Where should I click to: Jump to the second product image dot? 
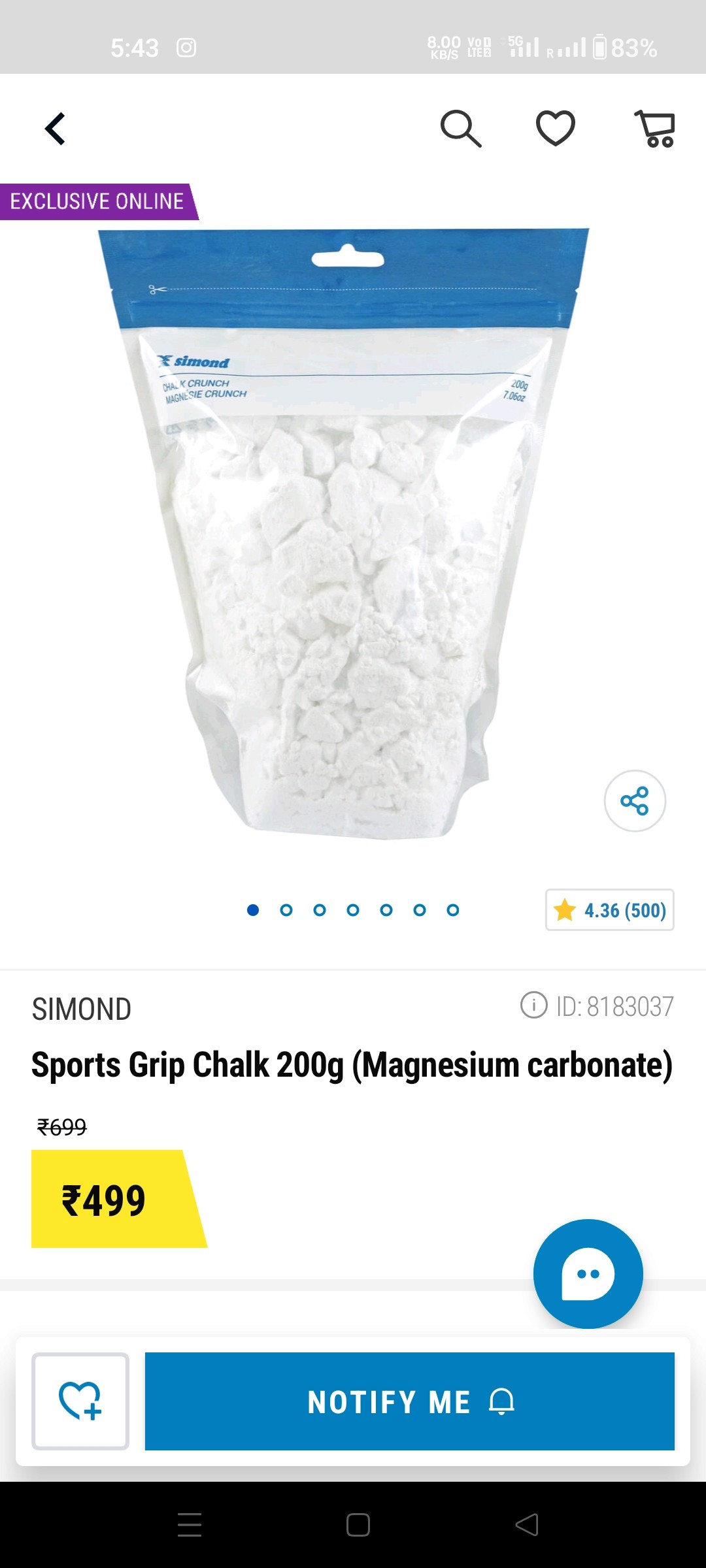[x=286, y=910]
